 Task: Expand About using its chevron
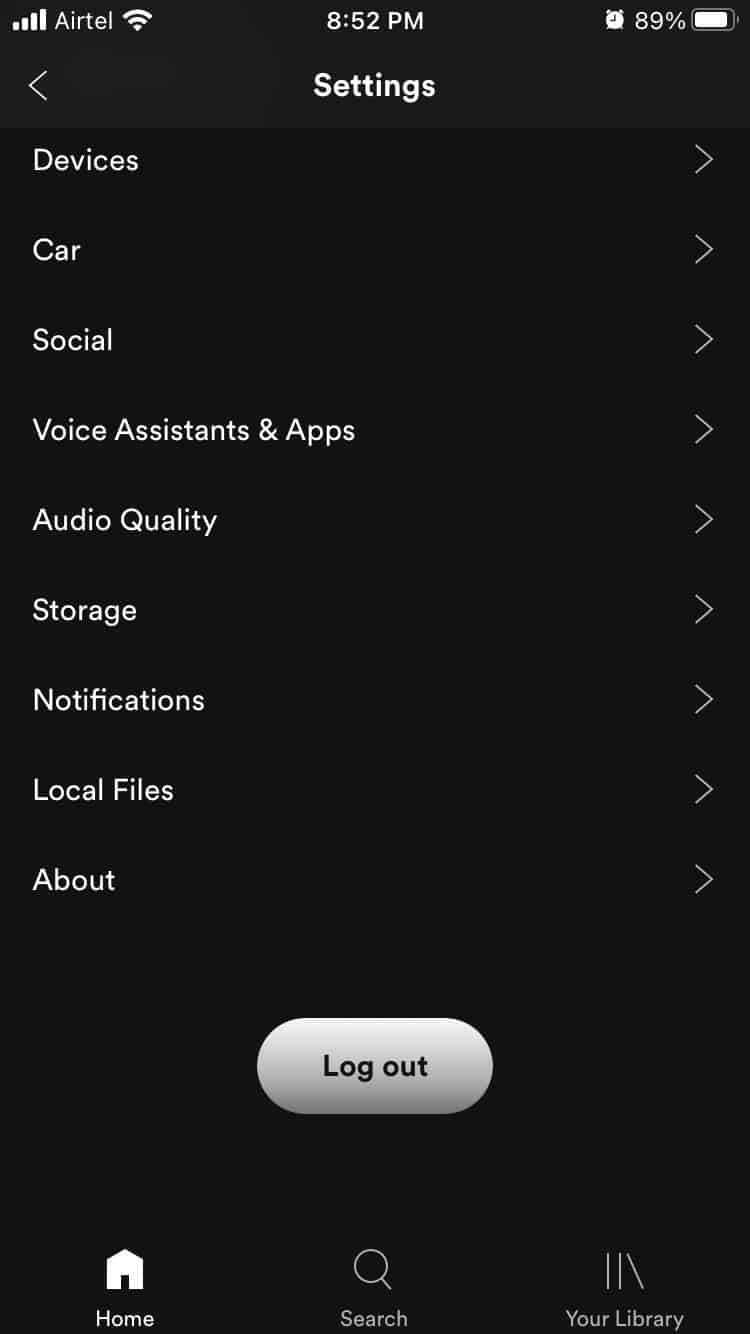point(703,879)
